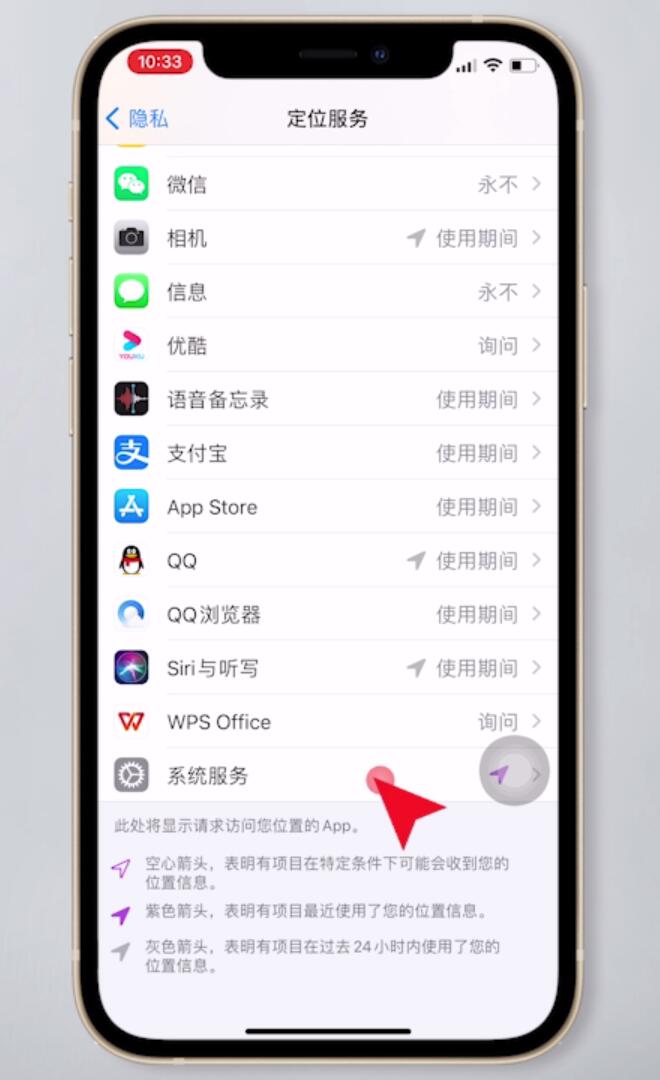Select the 优酷 row
Screen dimensions: 660x1080
pyautogui.click(x=328, y=345)
